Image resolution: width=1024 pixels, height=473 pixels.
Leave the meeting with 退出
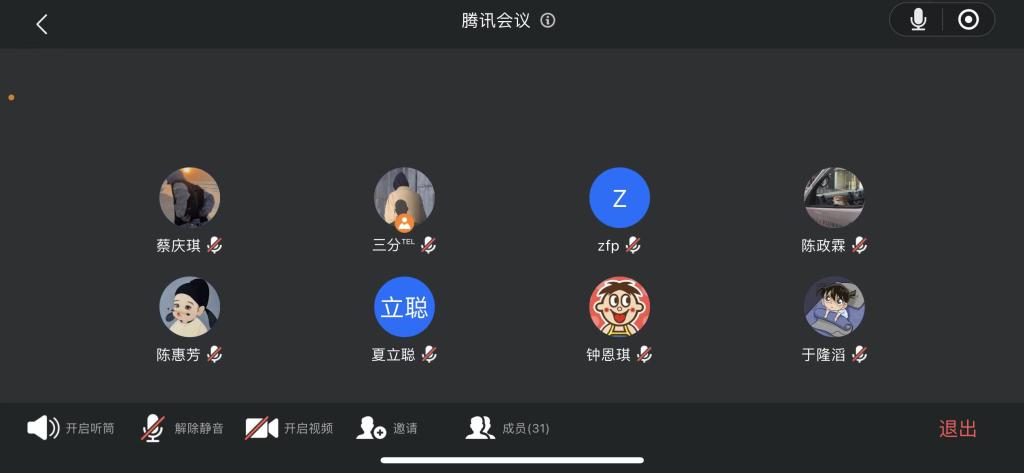957,429
